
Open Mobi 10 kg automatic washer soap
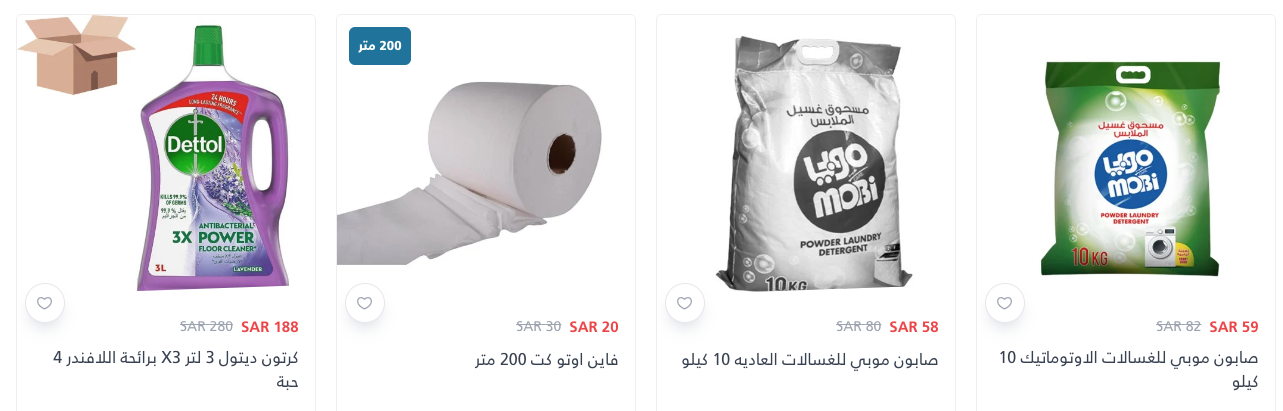(x=1128, y=369)
